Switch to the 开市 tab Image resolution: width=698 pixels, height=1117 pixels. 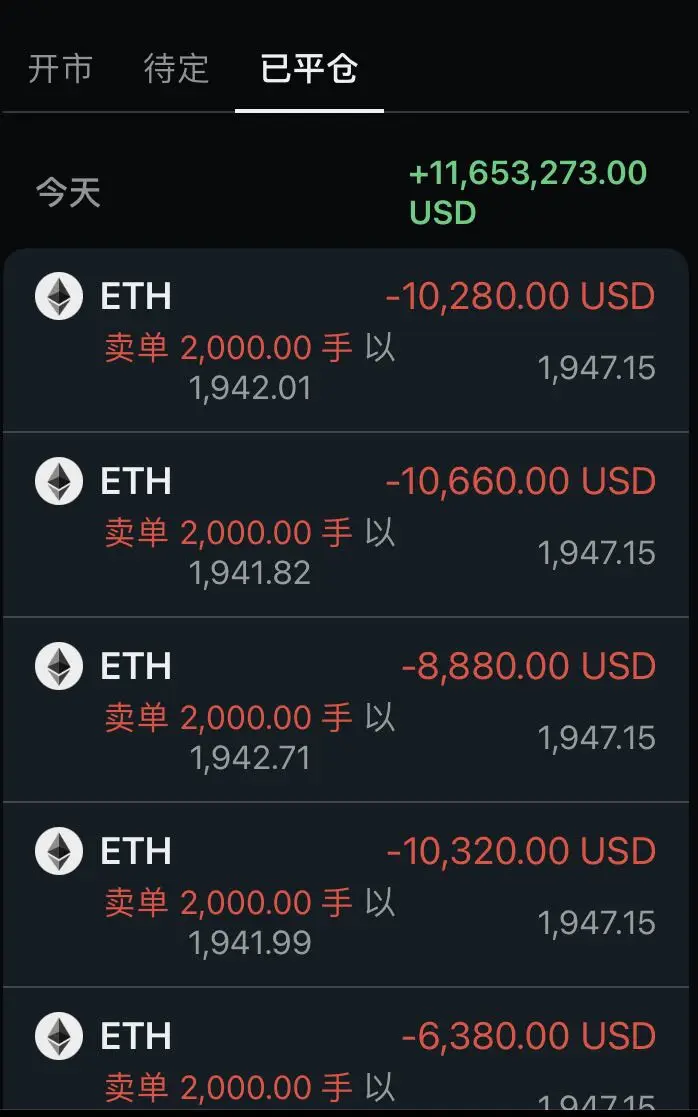(60, 69)
